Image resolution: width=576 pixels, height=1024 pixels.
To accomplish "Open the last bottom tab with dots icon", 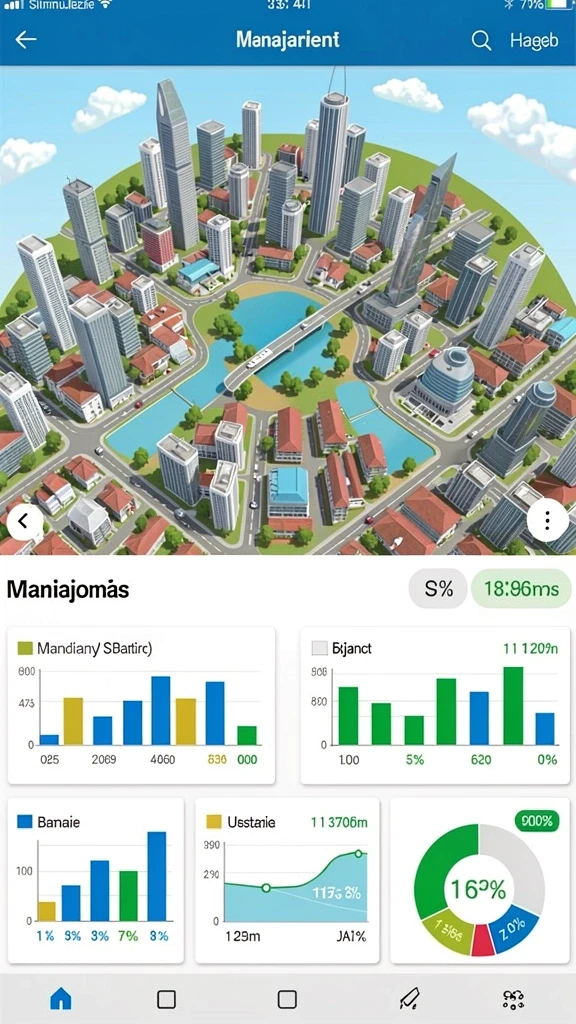I will 514,999.
